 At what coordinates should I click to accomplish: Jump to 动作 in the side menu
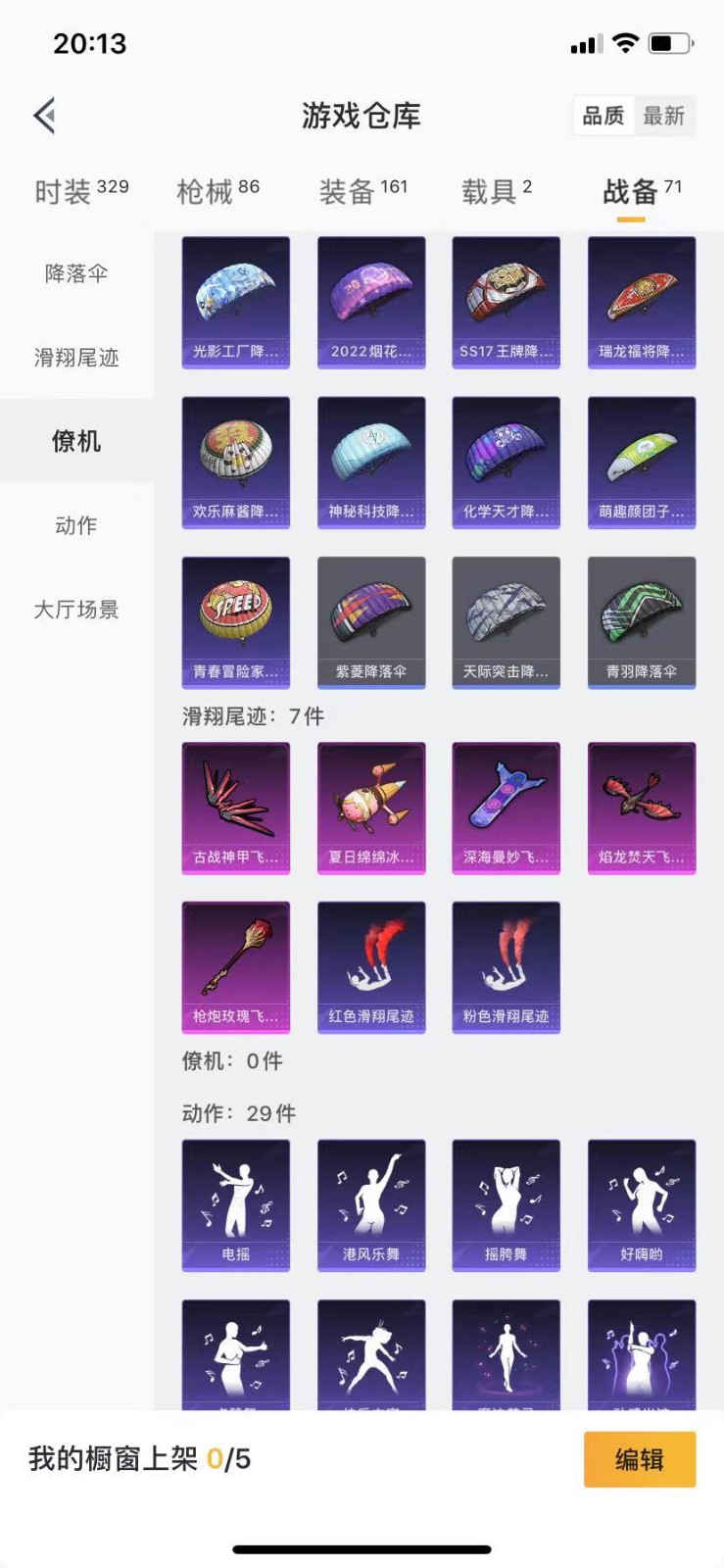[x=76, y=525]
